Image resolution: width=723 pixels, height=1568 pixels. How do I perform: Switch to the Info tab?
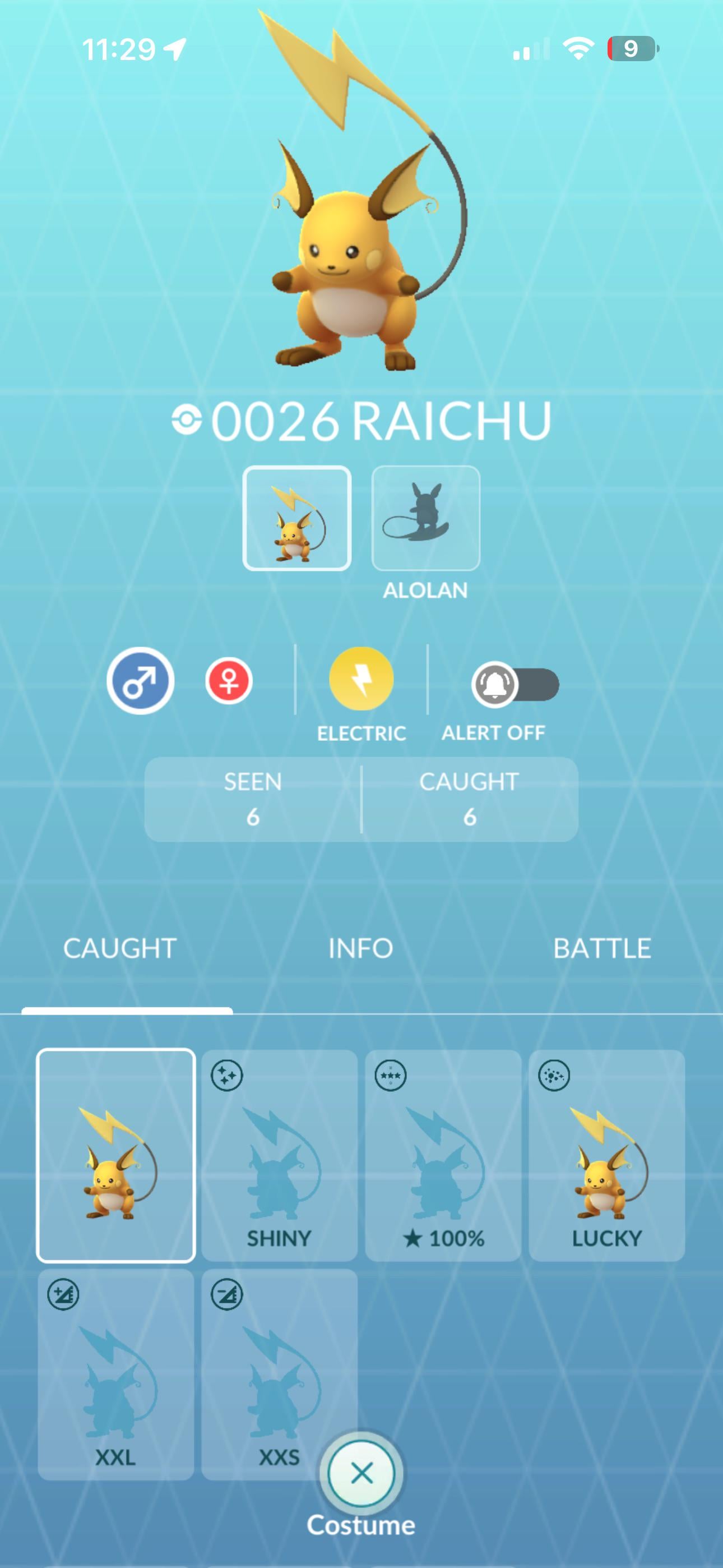(x=361, y=948)
